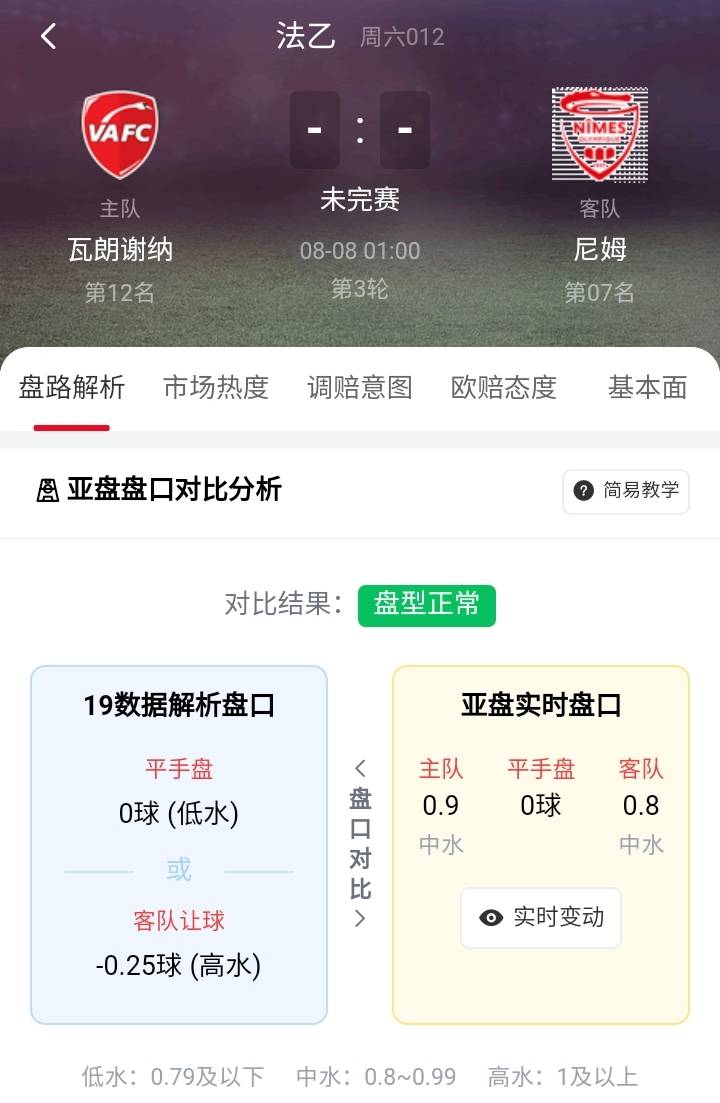Select the 欧赔态度 tab
The image size is (720, 1103).
pos(503,388)
